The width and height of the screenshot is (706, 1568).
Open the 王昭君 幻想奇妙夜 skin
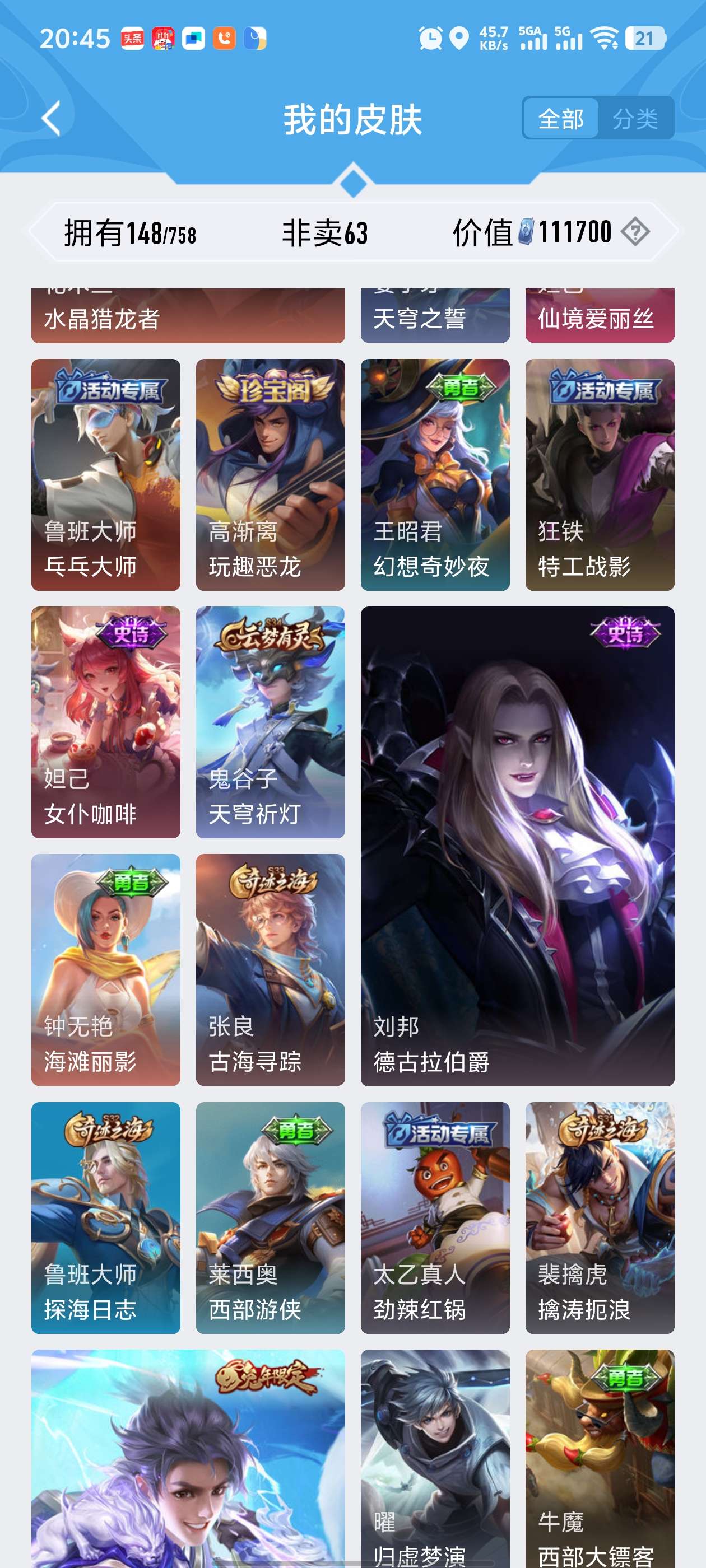[x=435, y=475]
